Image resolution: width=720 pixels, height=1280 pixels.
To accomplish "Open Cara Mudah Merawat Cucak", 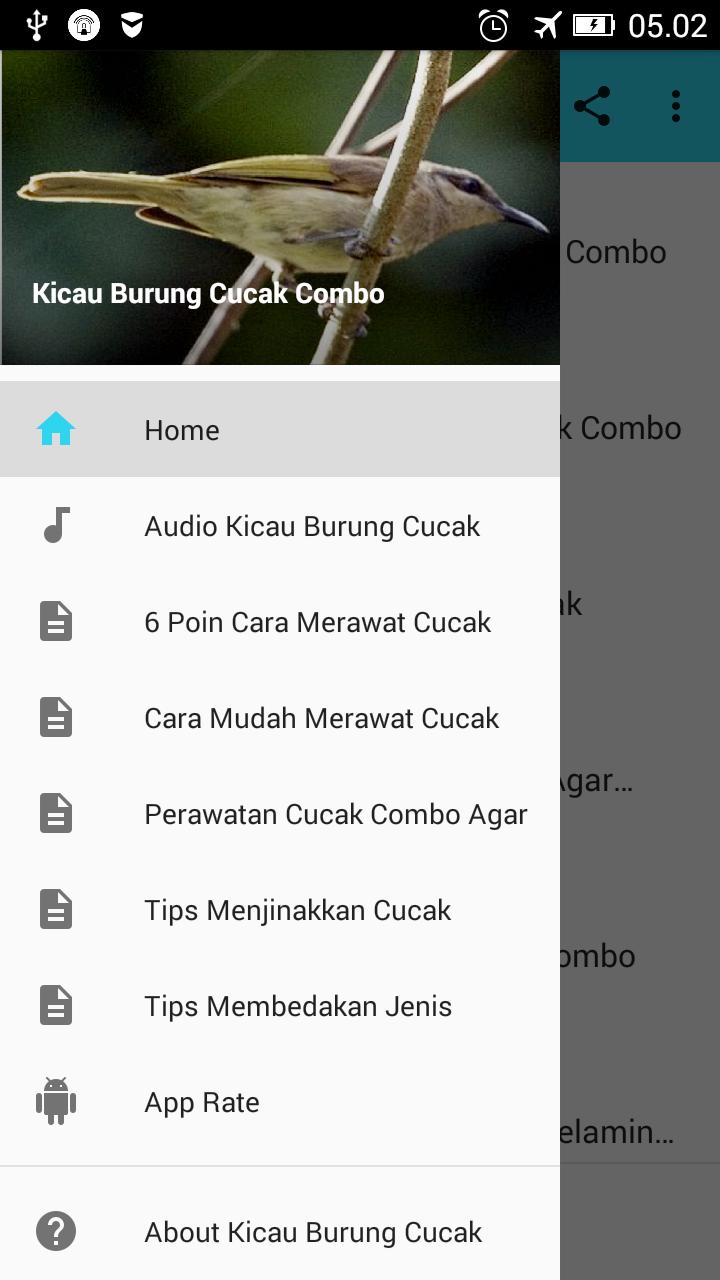I will [280, 718].
